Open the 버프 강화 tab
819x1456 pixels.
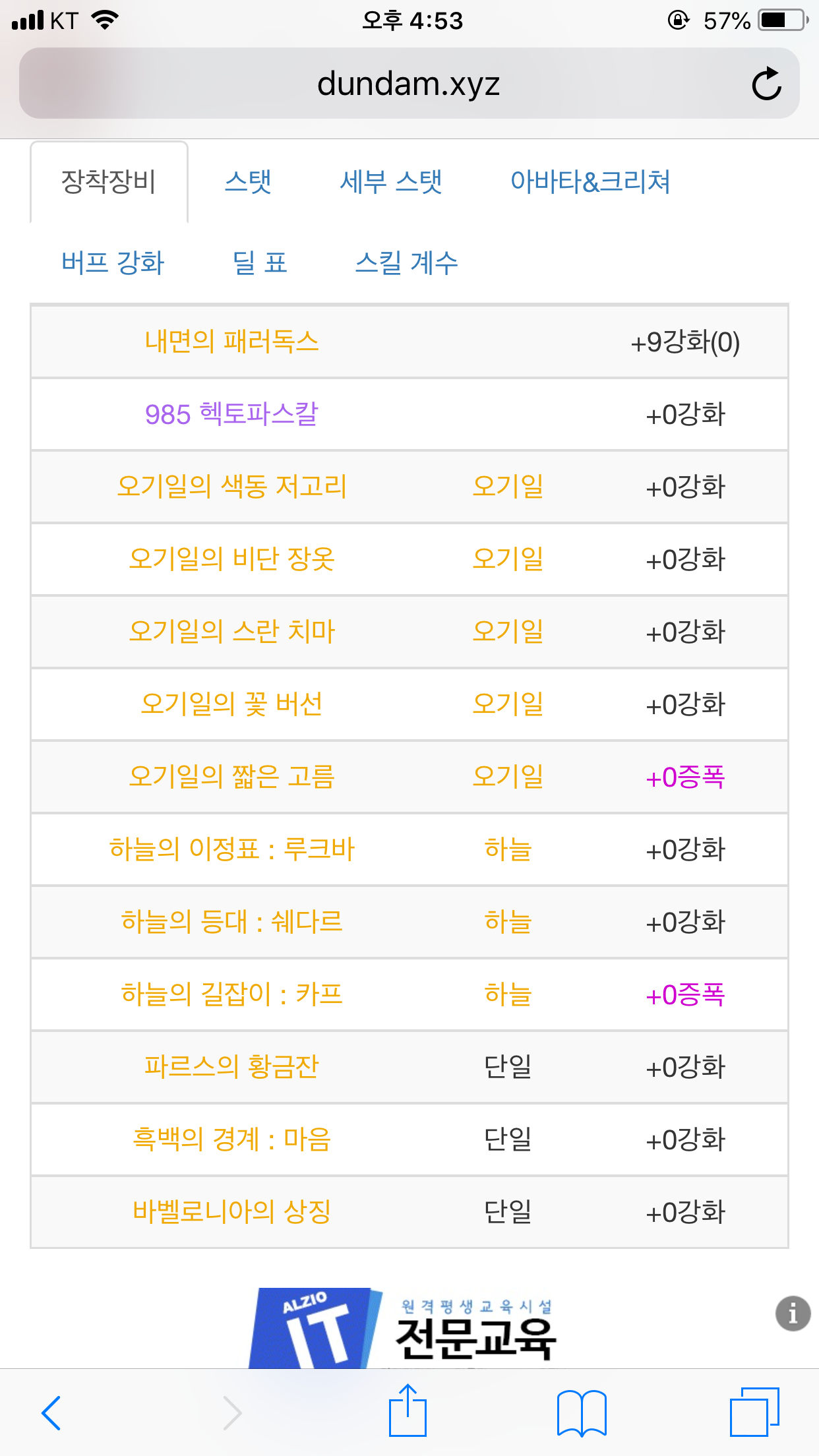pyautogui.click(x=113, y=262)
